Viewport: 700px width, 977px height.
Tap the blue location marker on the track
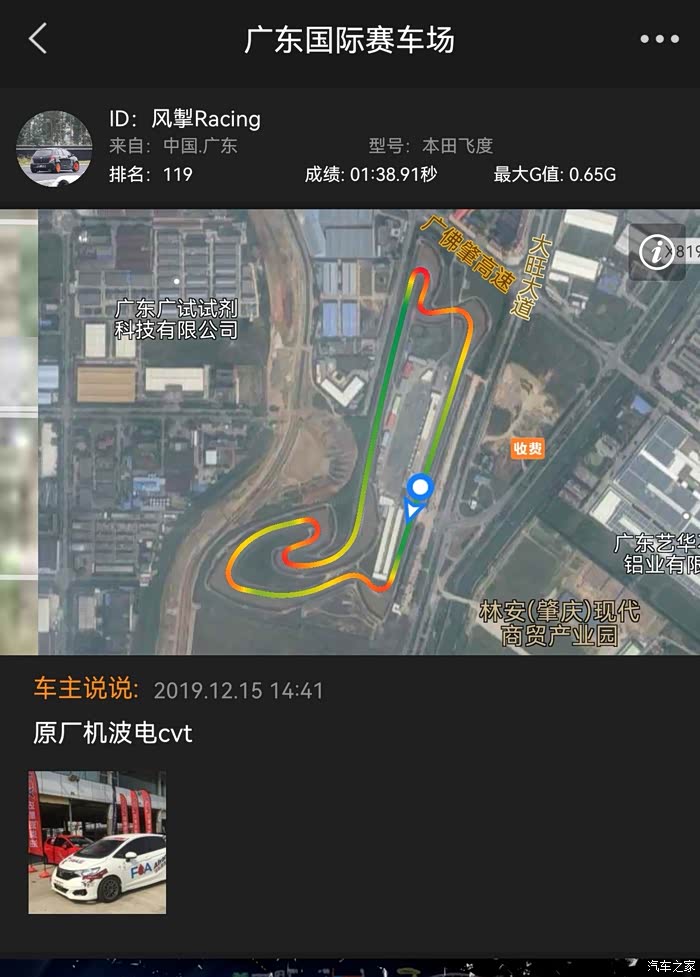(x=421, y=488)
